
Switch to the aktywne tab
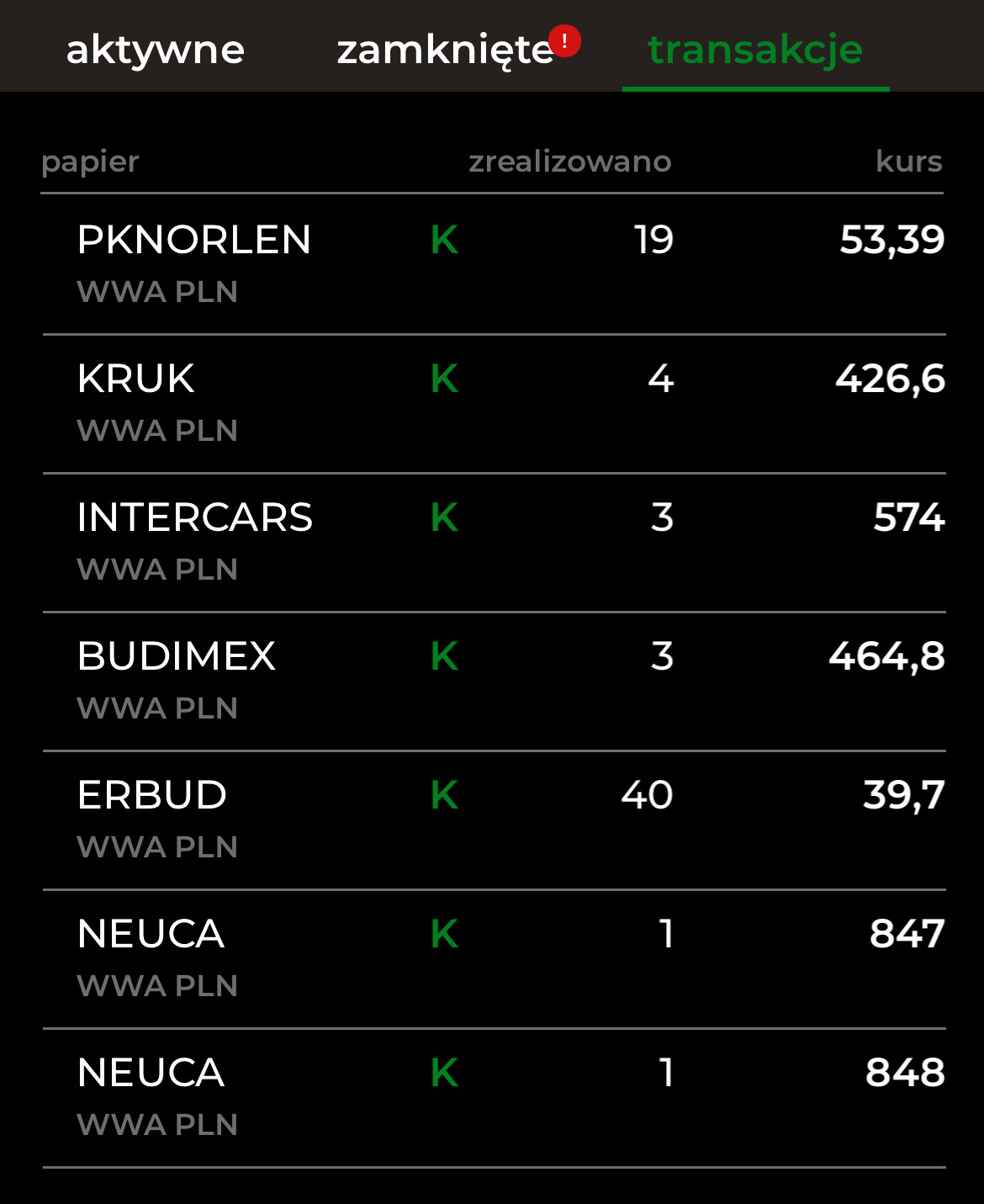156,49
